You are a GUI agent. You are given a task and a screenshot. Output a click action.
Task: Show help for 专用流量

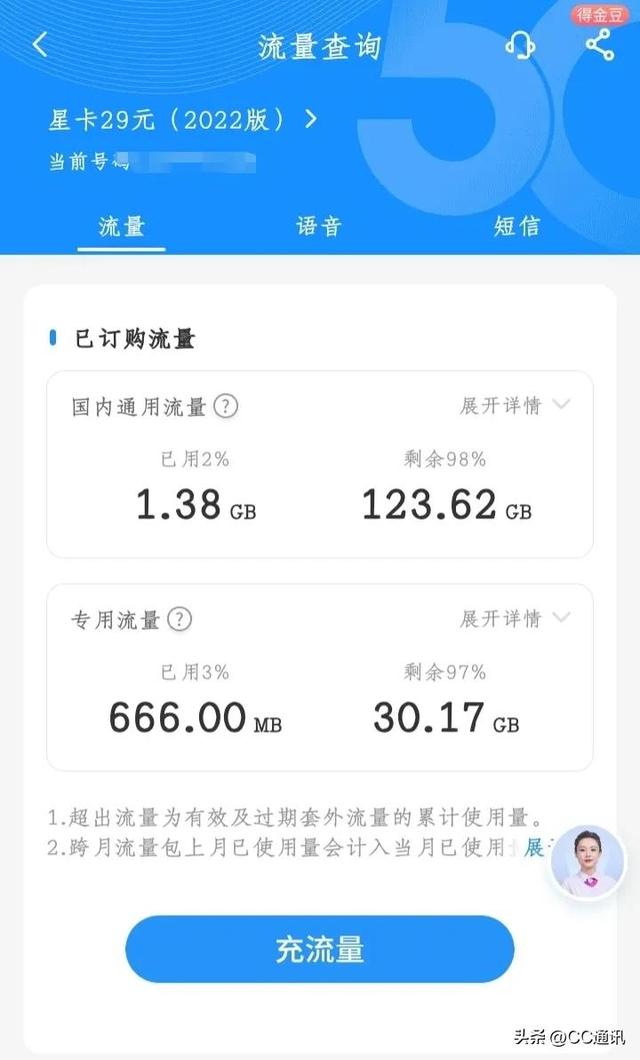coord(180,619)
